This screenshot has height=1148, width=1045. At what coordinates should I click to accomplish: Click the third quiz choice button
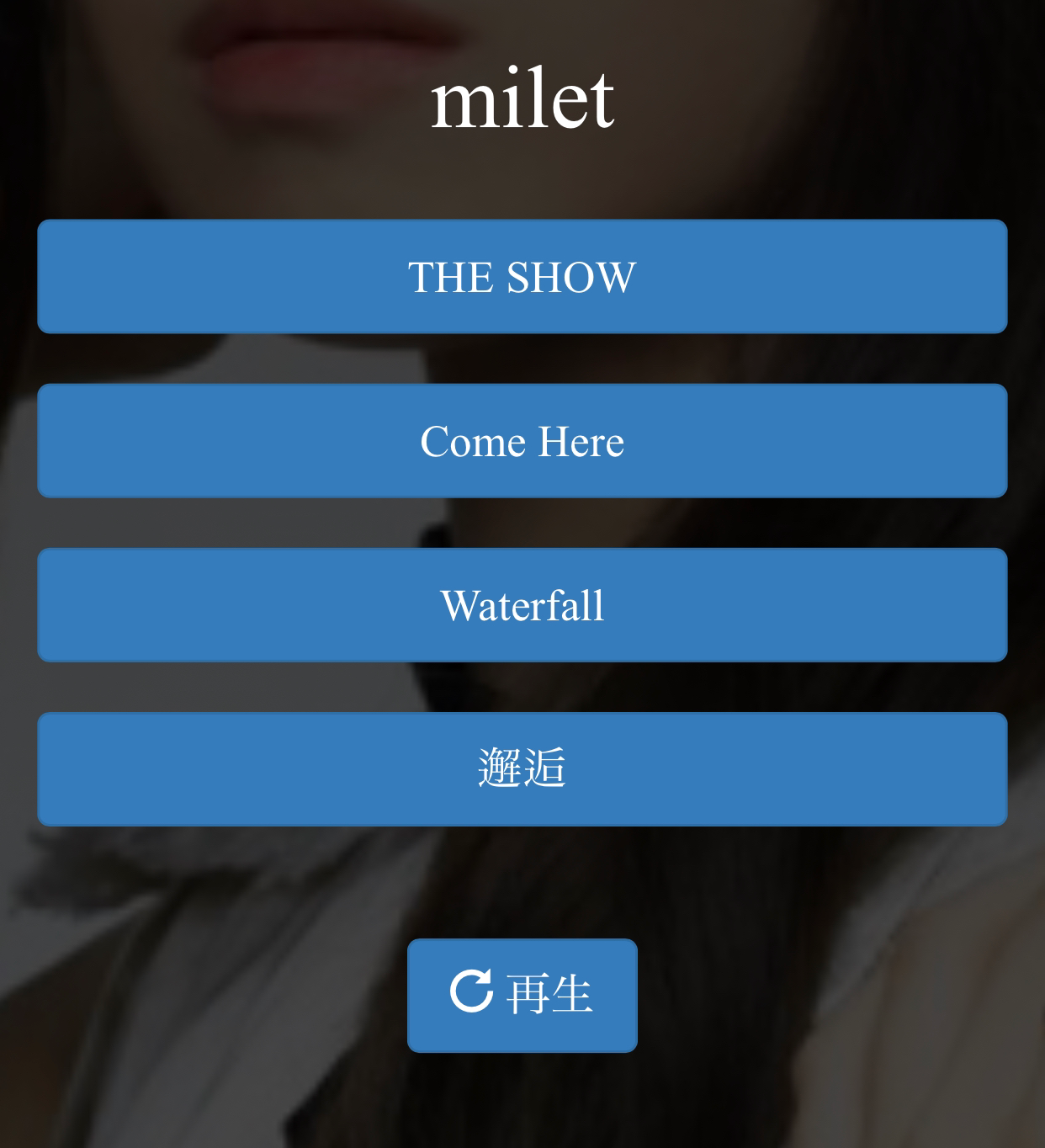522,603
